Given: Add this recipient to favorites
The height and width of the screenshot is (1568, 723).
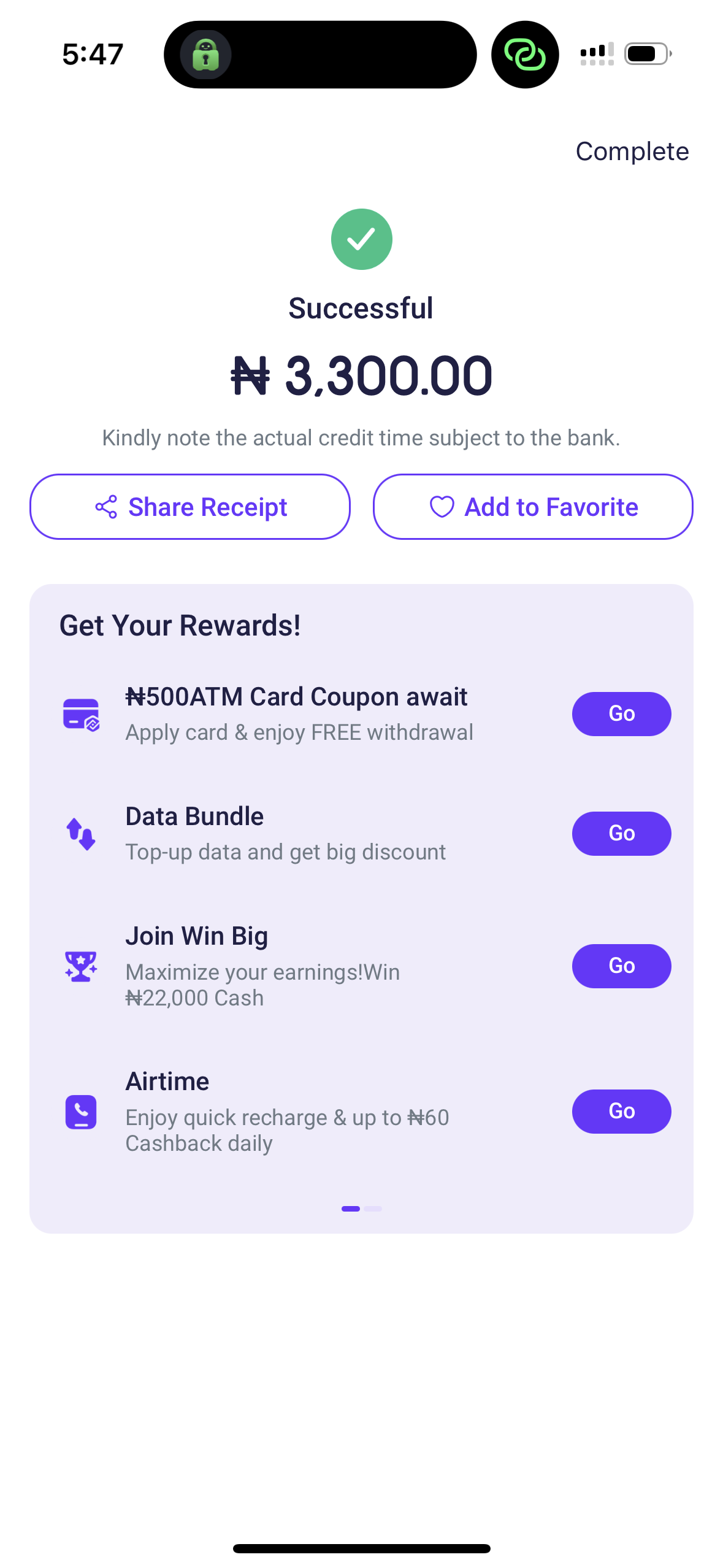Looking at the screenshot, I should [x=533, y=507].
